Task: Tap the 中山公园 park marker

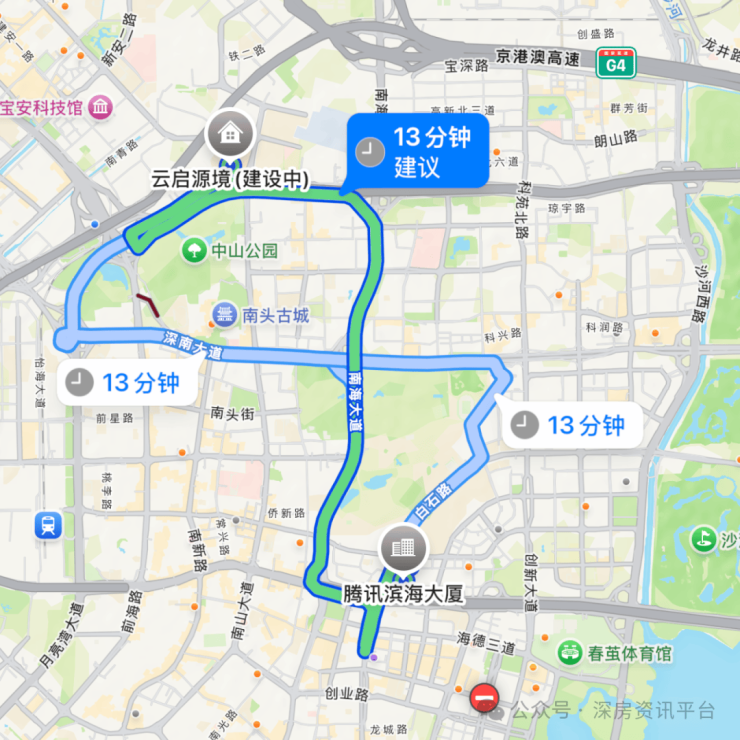Action: coord(193,250)
